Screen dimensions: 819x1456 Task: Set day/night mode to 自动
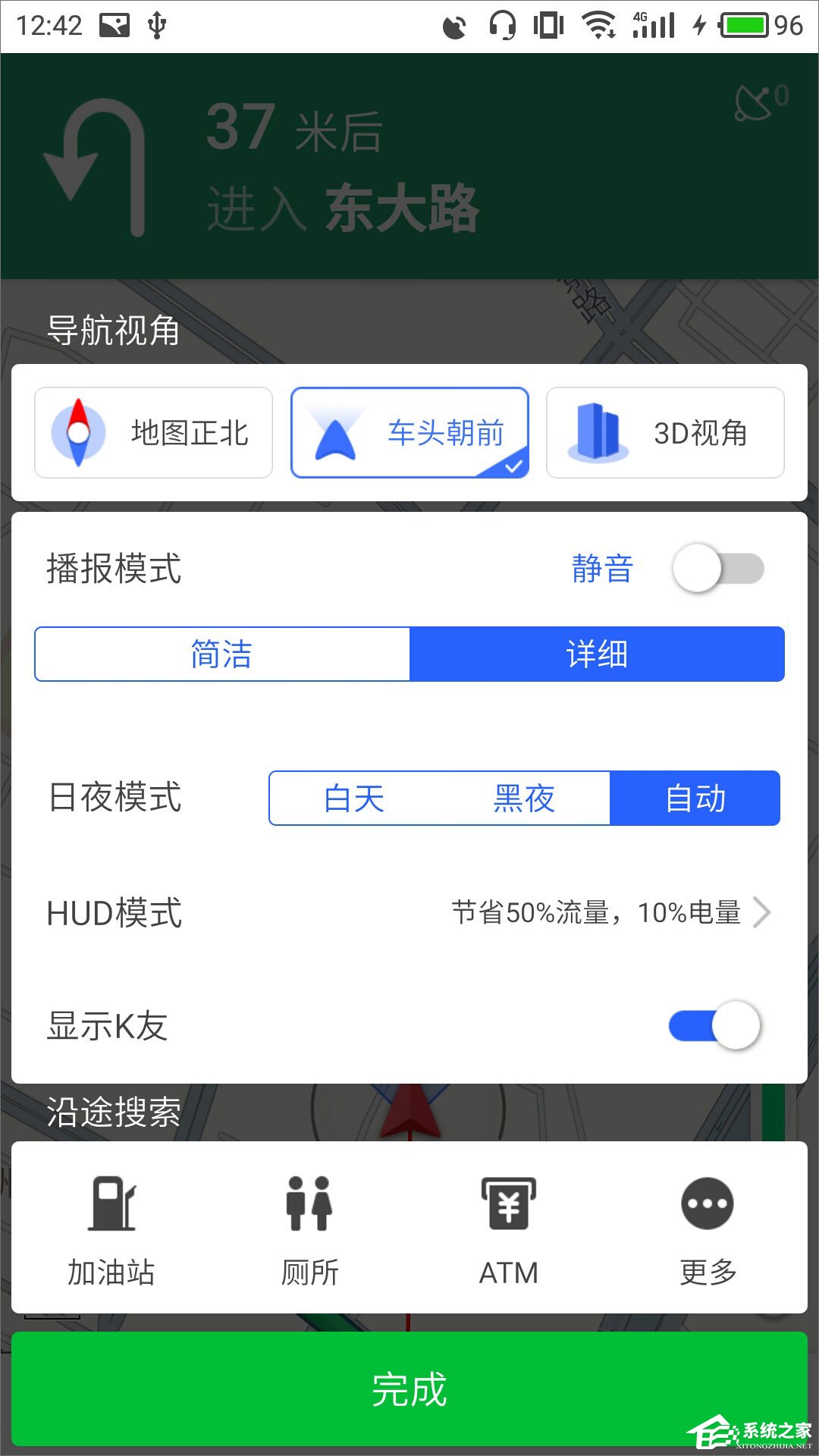[695, 799]
